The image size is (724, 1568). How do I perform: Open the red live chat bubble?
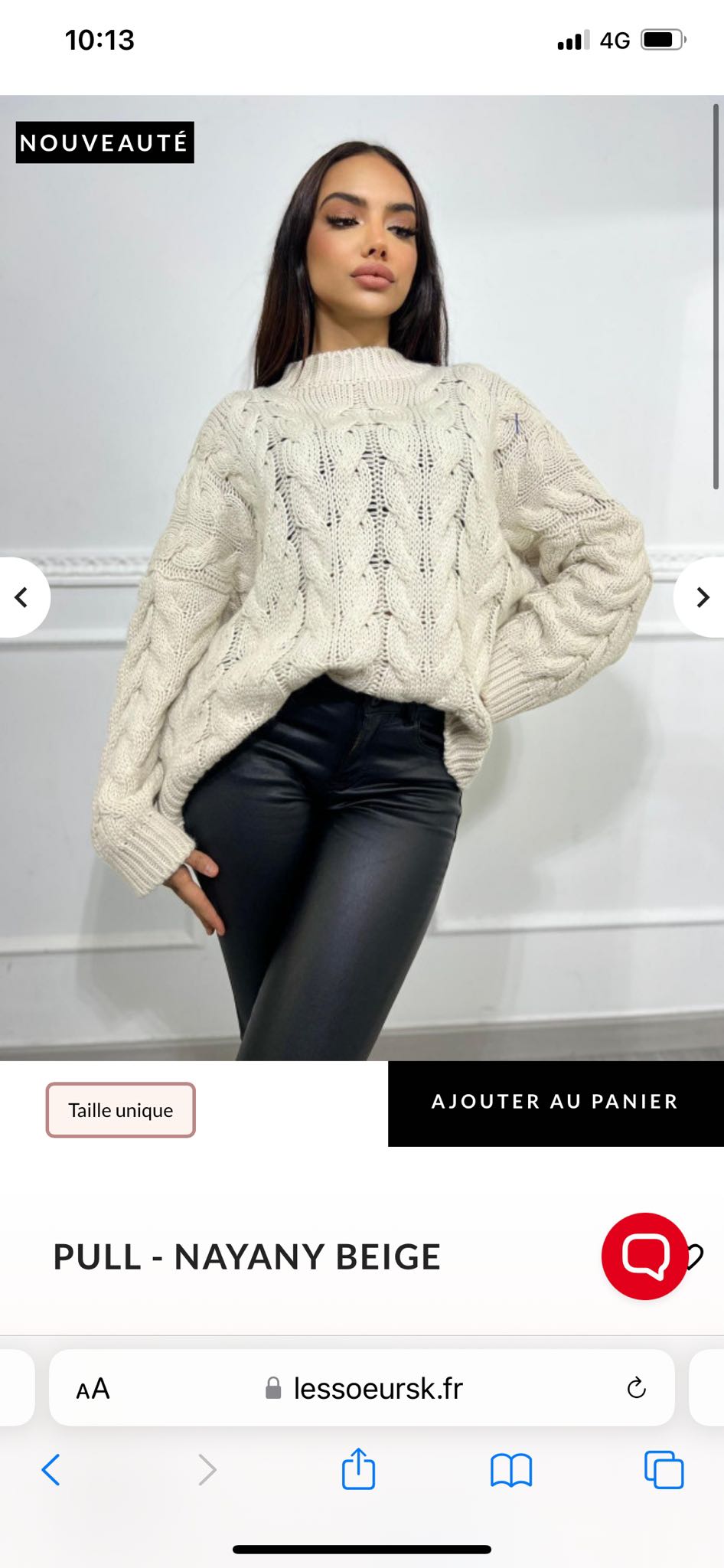[645, 1256]
